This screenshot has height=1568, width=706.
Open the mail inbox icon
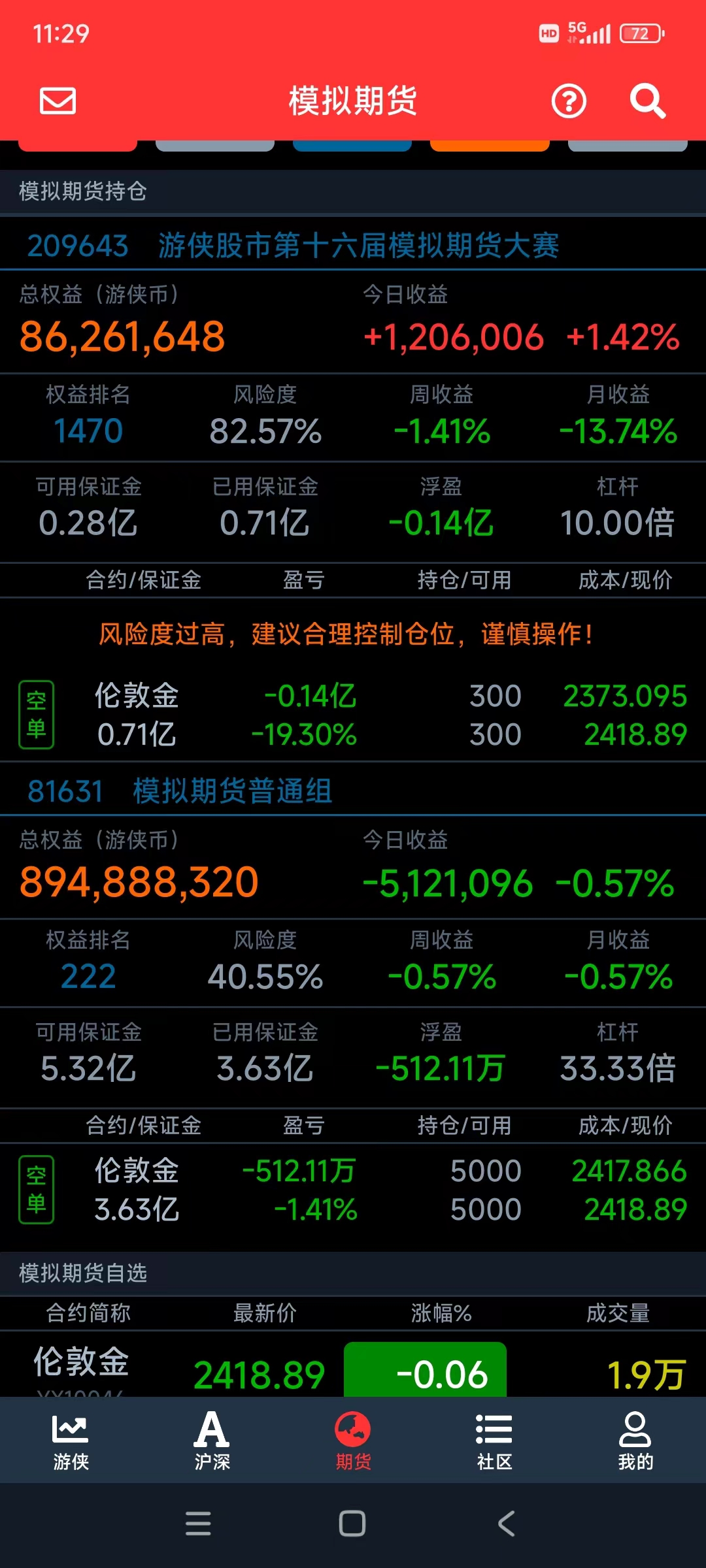(58, 101)
